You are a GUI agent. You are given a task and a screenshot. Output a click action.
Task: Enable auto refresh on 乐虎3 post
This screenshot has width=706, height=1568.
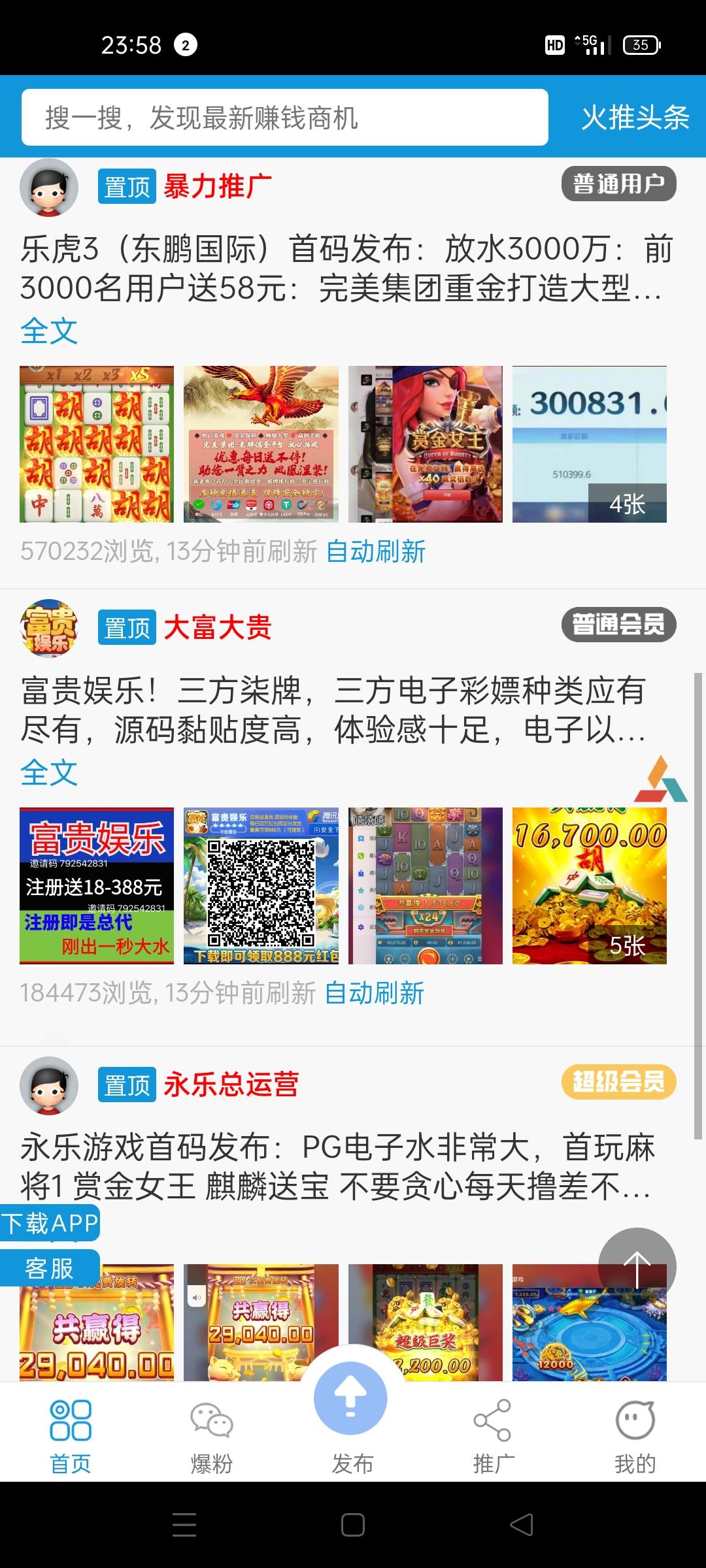[x=376, y=553]
